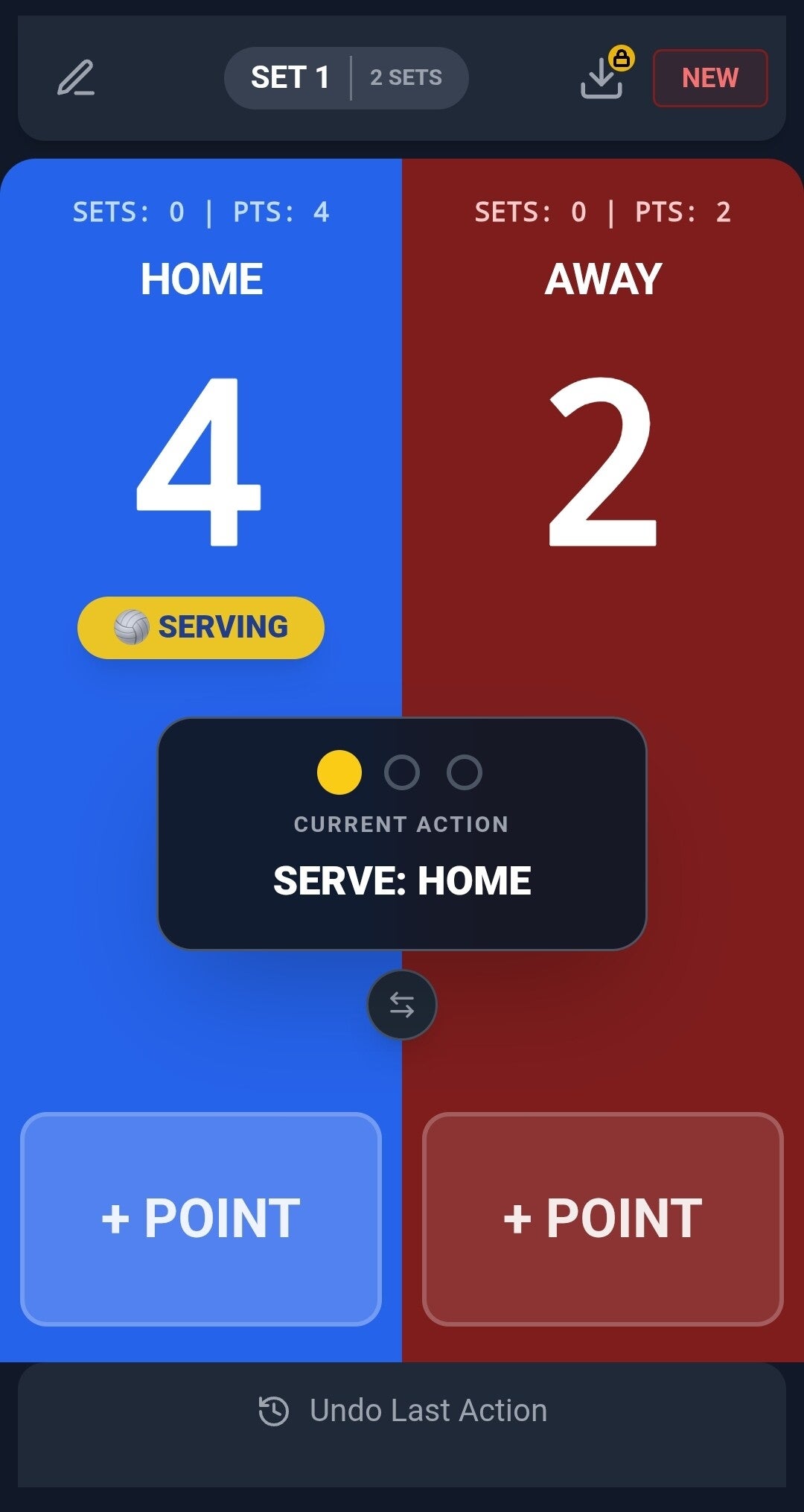Tap the locked download icon
Screen dimensions: 804x1512
[x=602, y=78]
